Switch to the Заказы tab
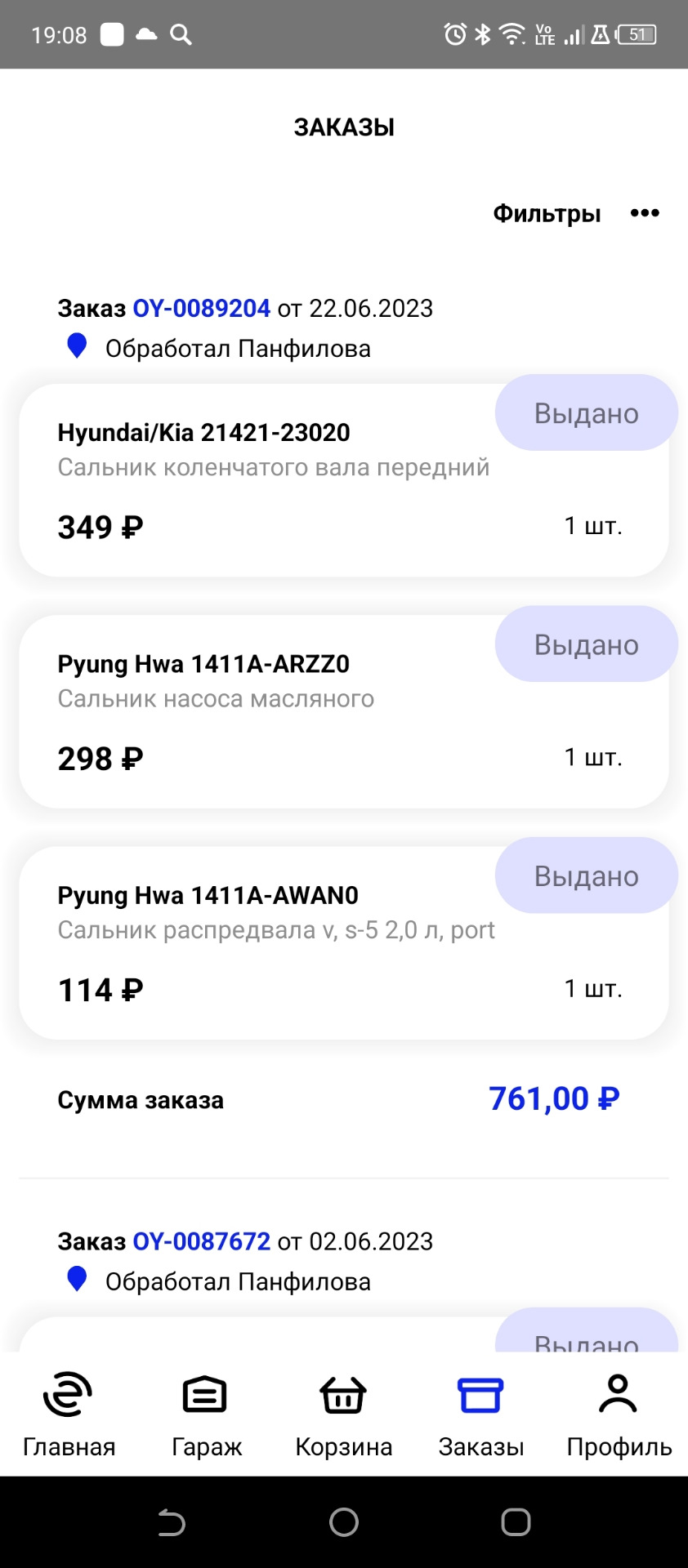The height and width of the screenshot is (1568, 688). 480,1417
